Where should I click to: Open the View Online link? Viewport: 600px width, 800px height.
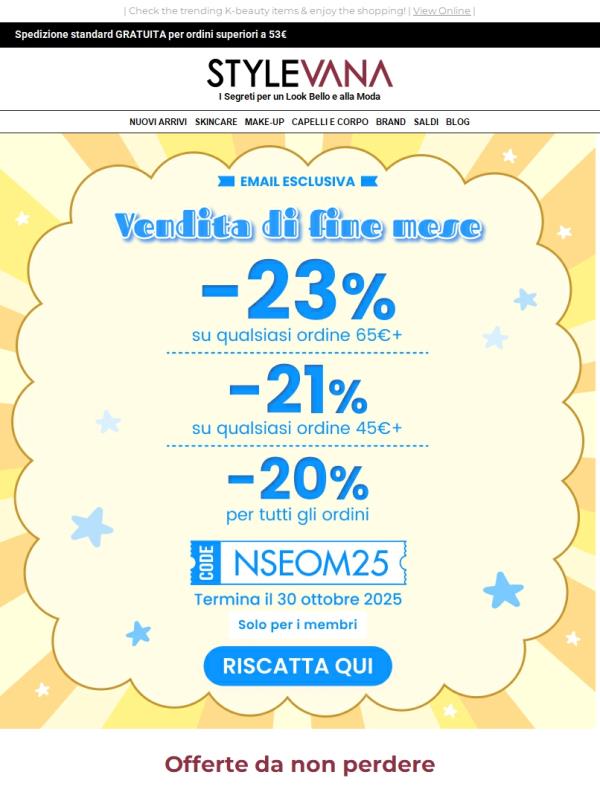pos(441,11)
